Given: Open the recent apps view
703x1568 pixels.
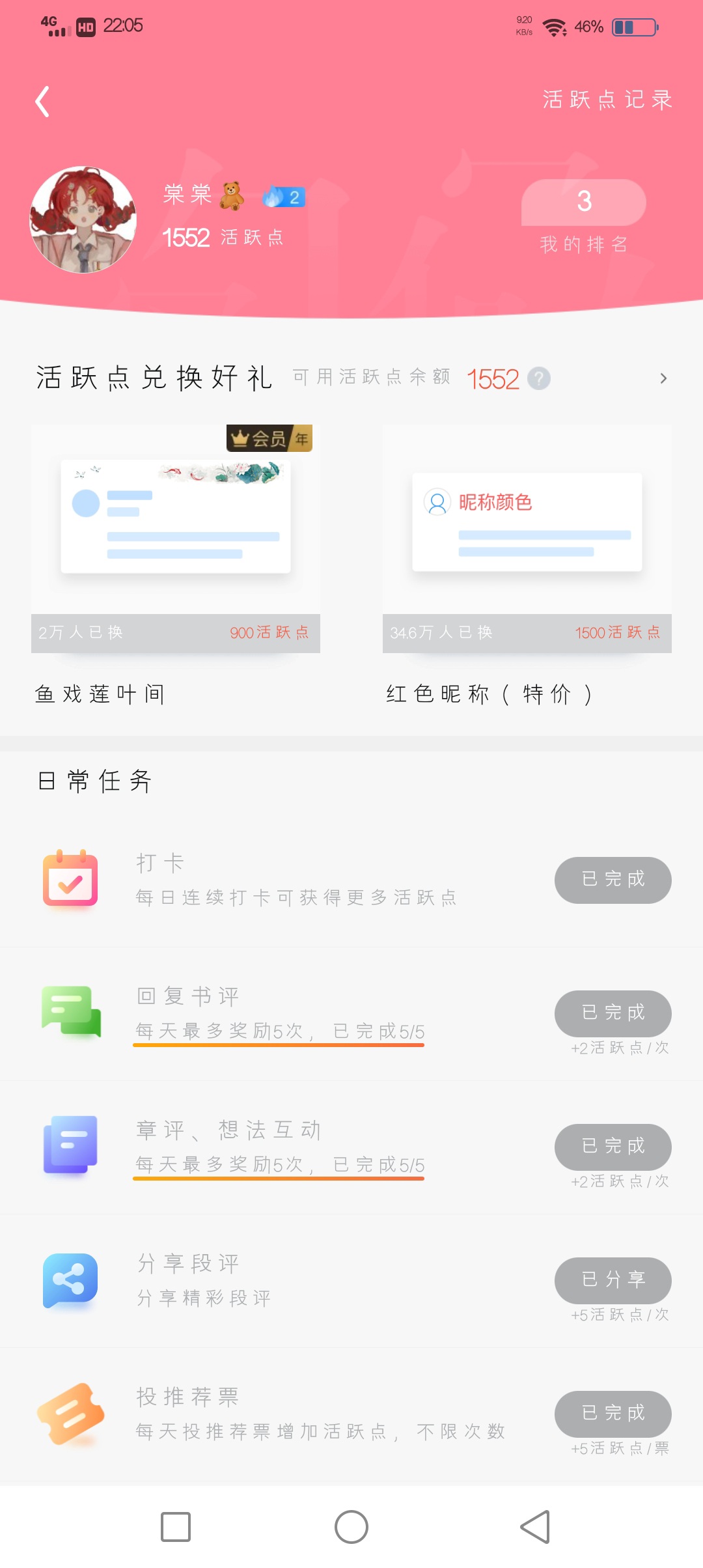Looking at the screenshot, I should (x=176, y=1527).
